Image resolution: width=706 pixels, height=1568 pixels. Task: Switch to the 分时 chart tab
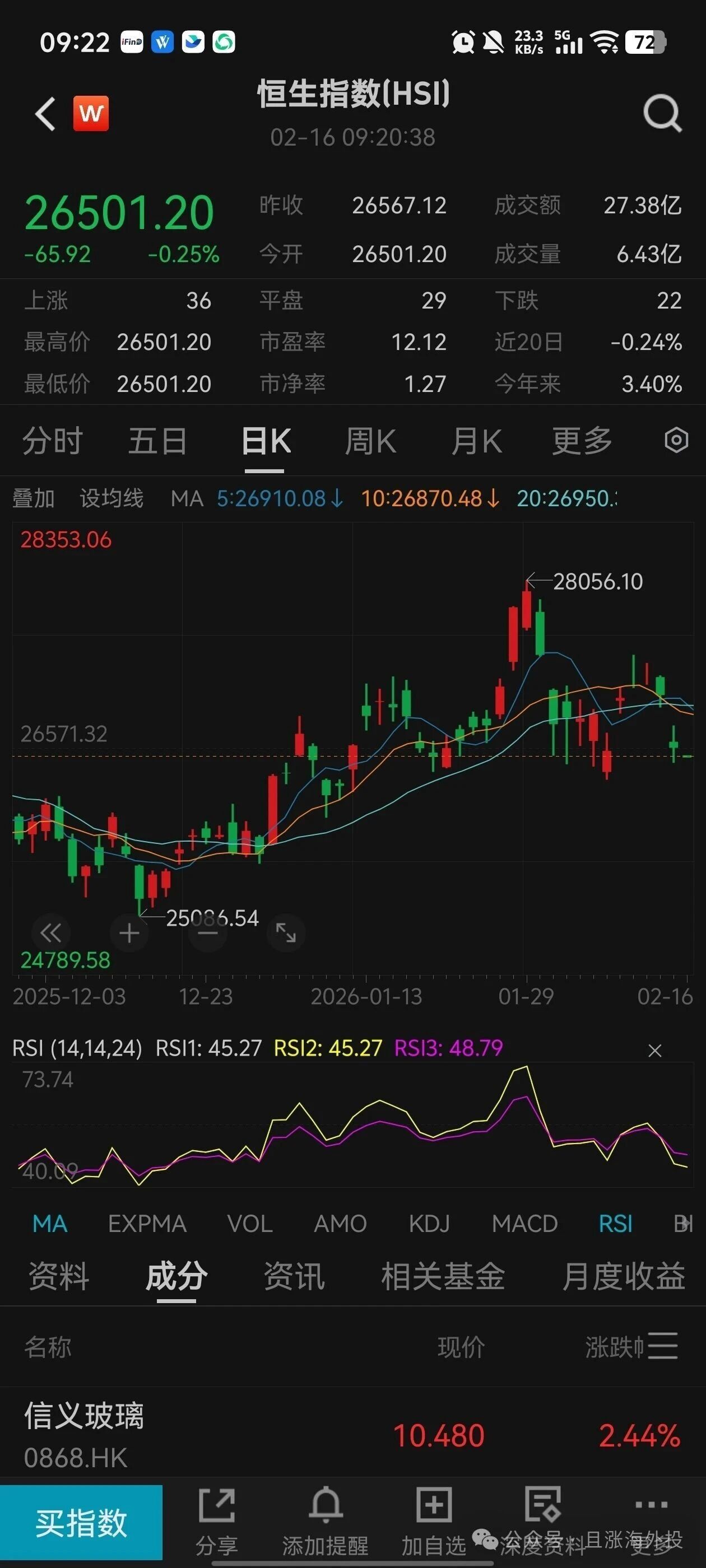(x=52, y=441)
